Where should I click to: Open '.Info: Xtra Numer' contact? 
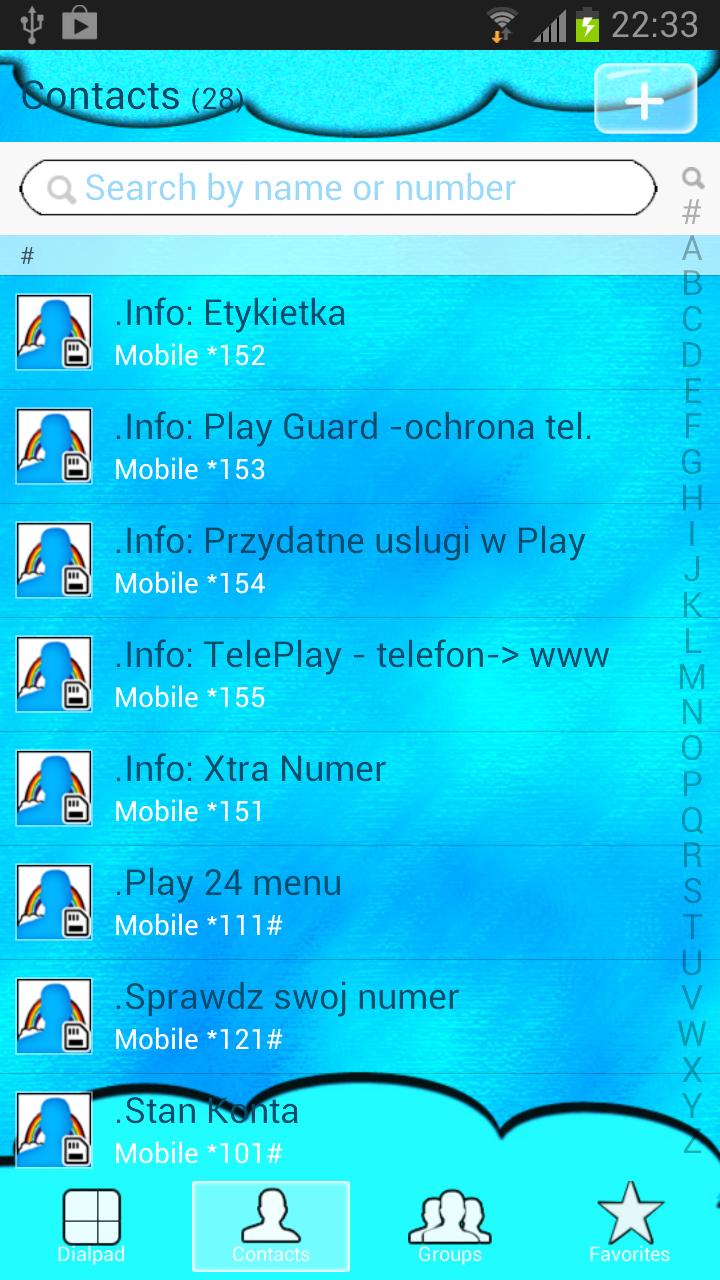click(x=300, y=787)
